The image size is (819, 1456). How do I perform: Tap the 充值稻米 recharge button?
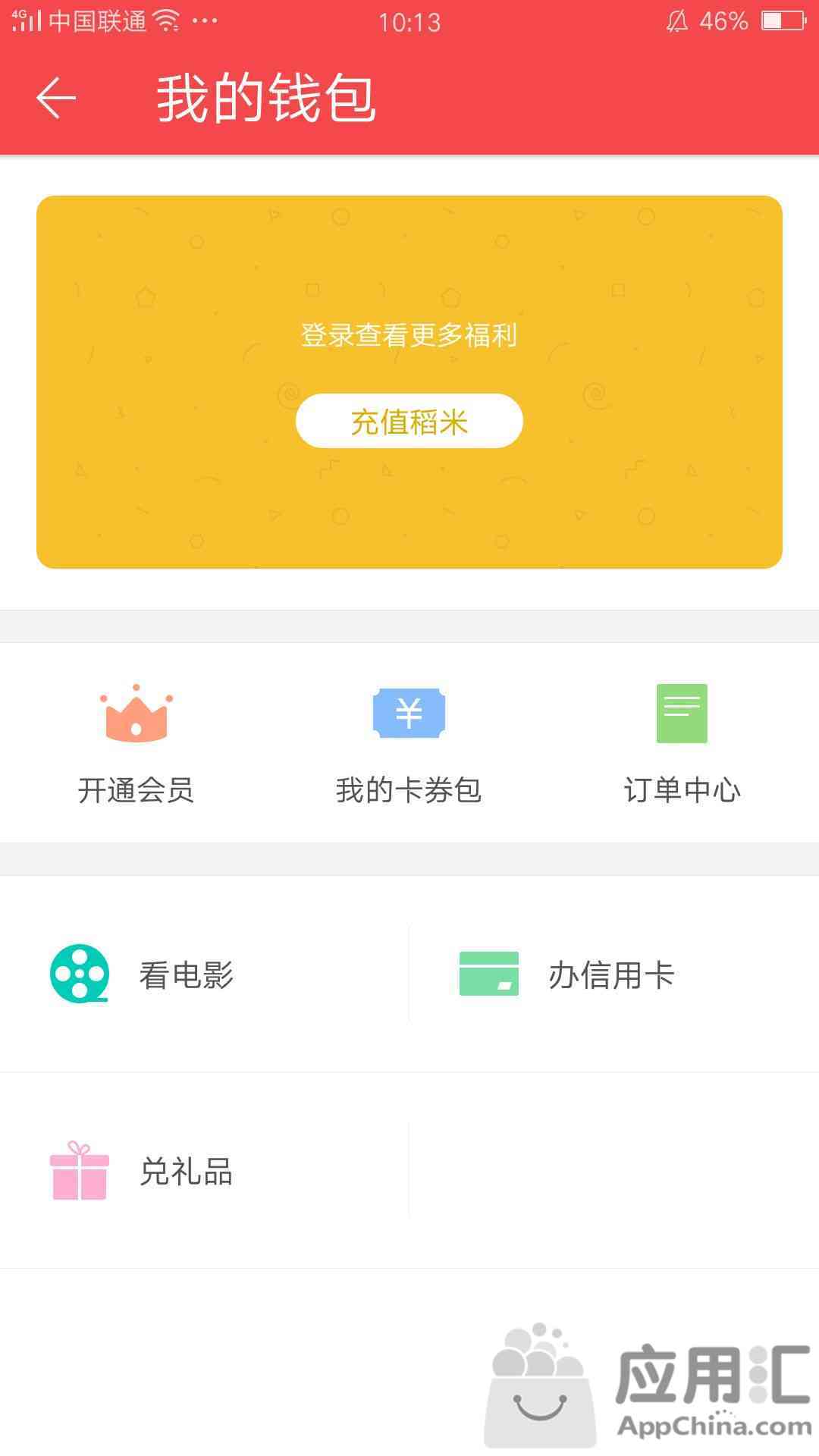[409, 421]
